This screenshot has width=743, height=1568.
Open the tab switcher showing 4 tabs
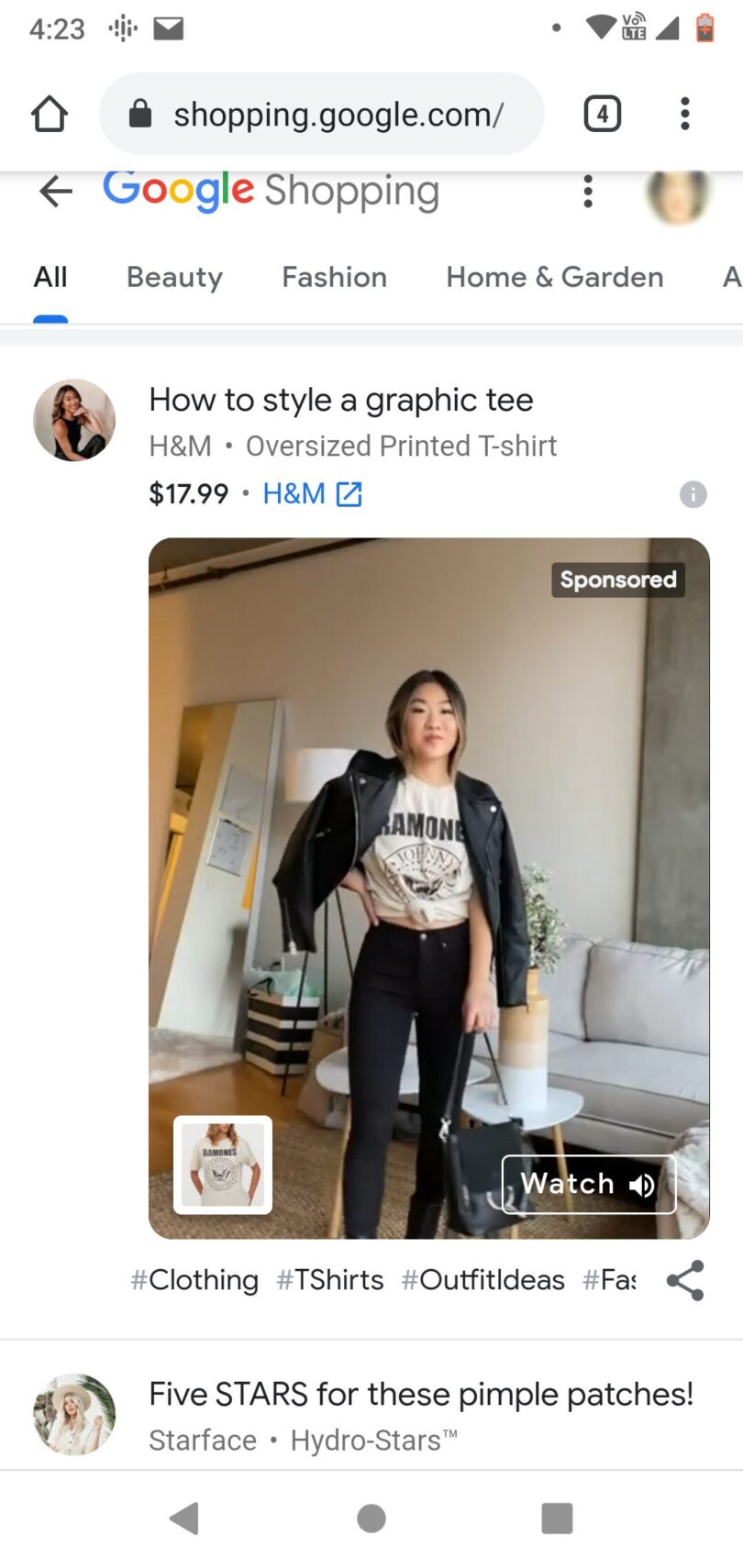(602, 115)
